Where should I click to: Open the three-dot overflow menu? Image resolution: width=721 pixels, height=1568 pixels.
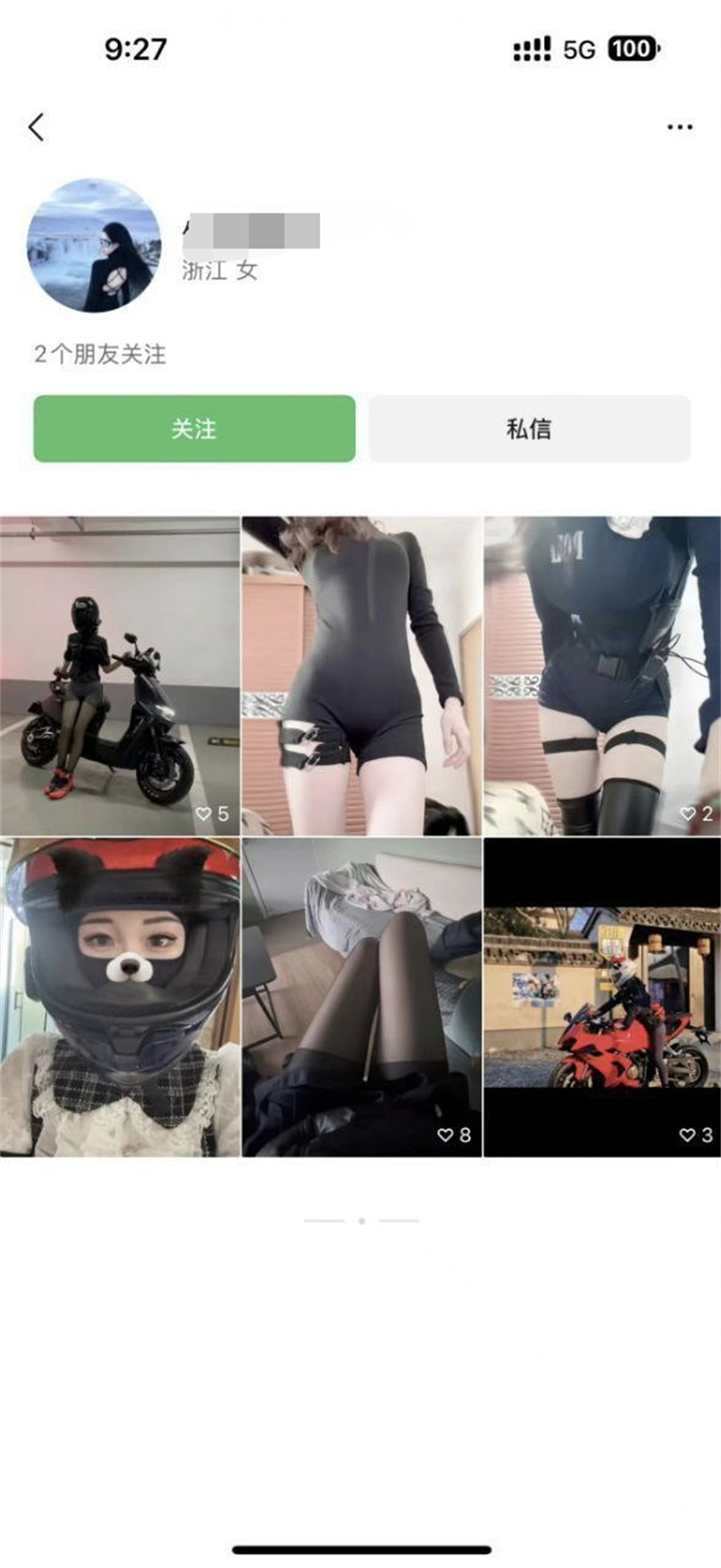680,127
